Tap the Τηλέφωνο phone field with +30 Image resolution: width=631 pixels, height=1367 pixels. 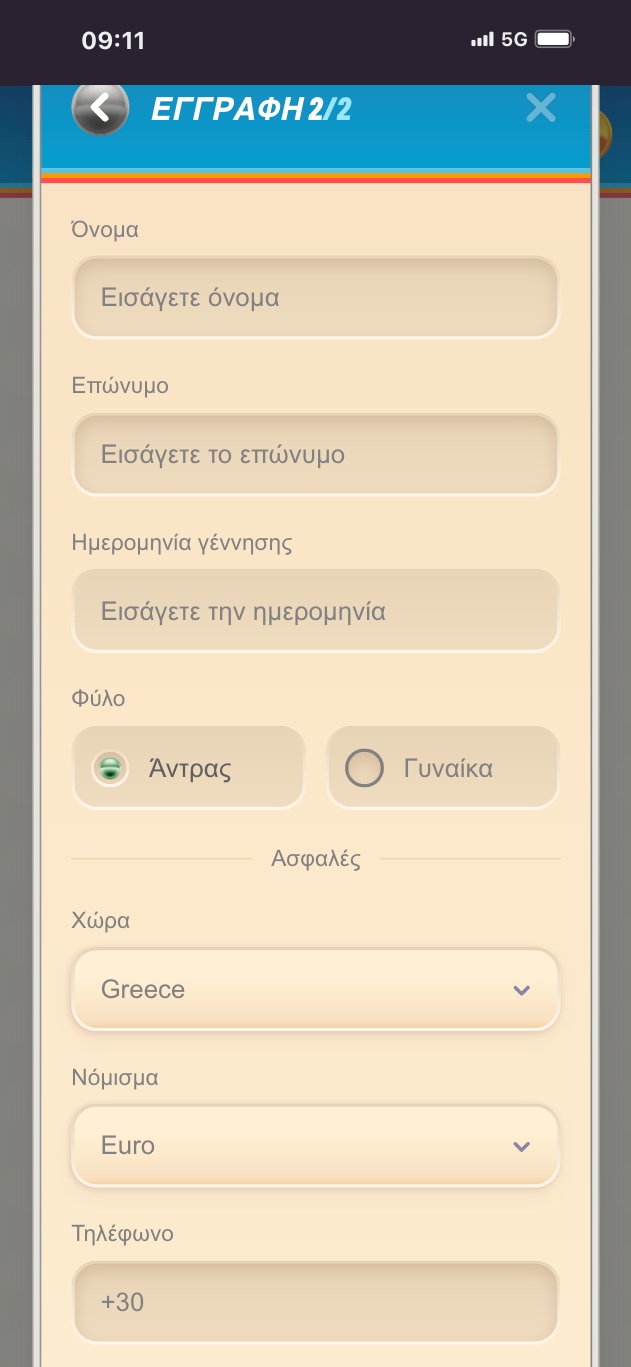click(x=315, y=1302)
